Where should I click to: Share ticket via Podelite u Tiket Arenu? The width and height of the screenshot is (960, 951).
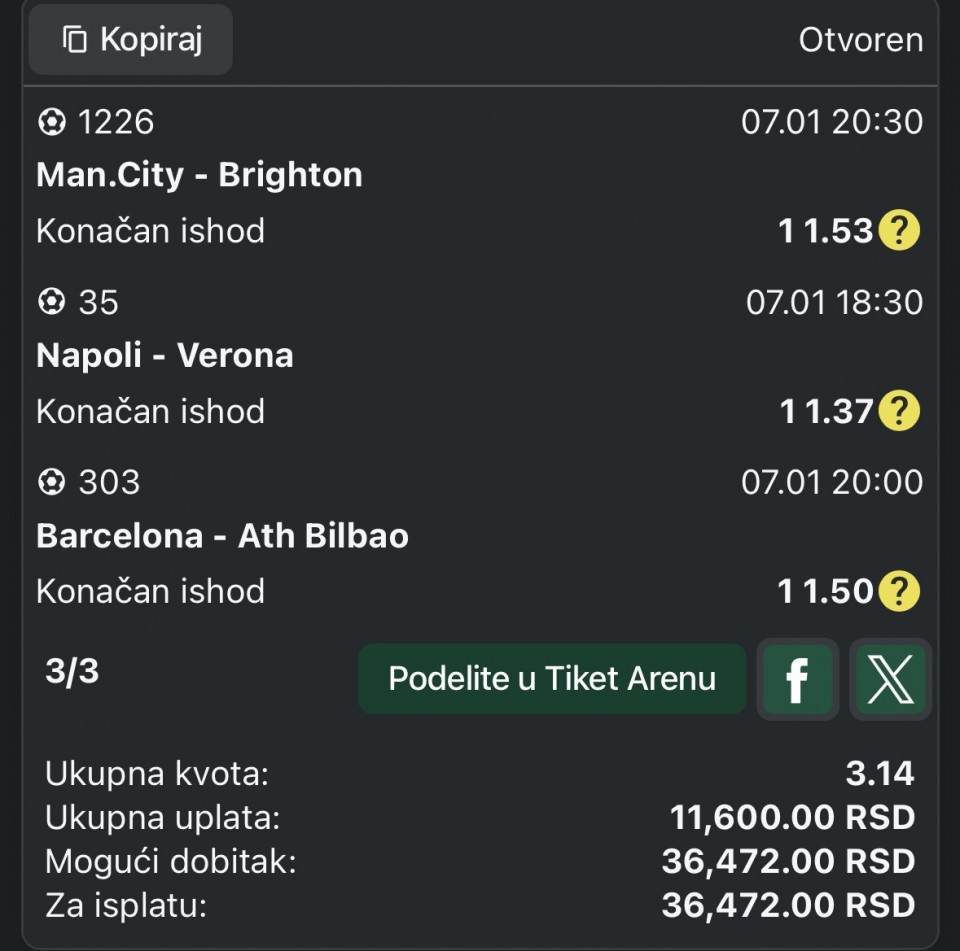pos(552,679)
